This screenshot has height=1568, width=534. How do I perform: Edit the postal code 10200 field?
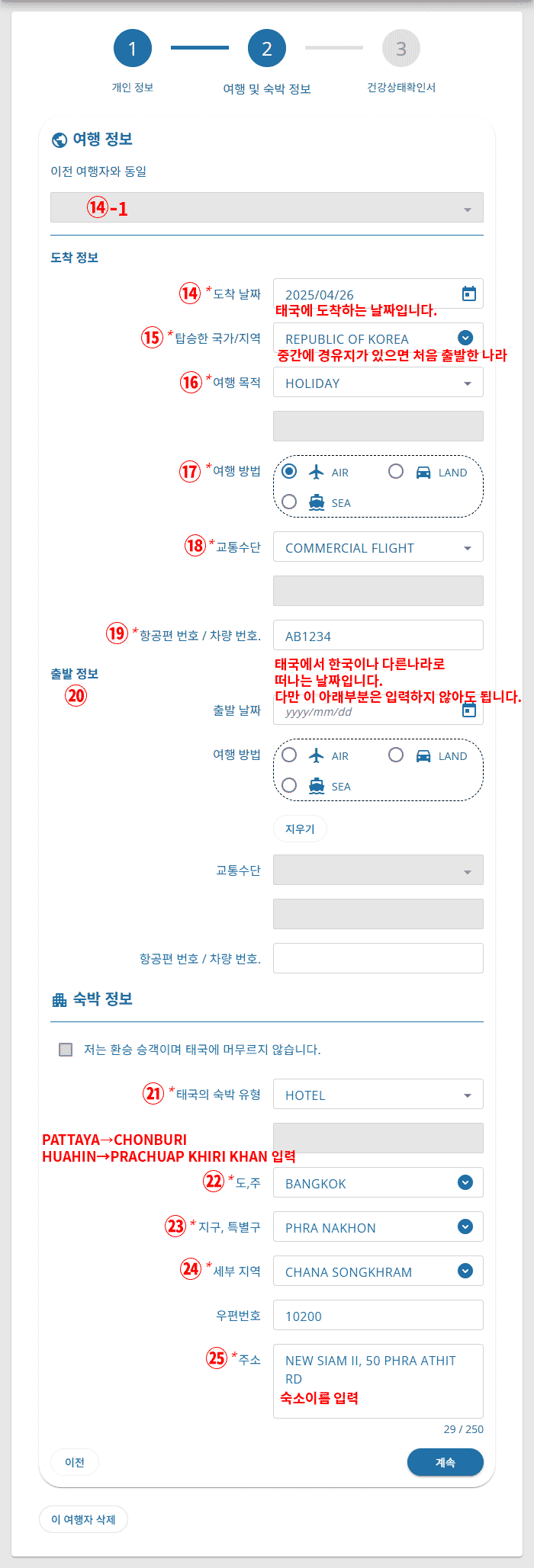coord(378,1316)
